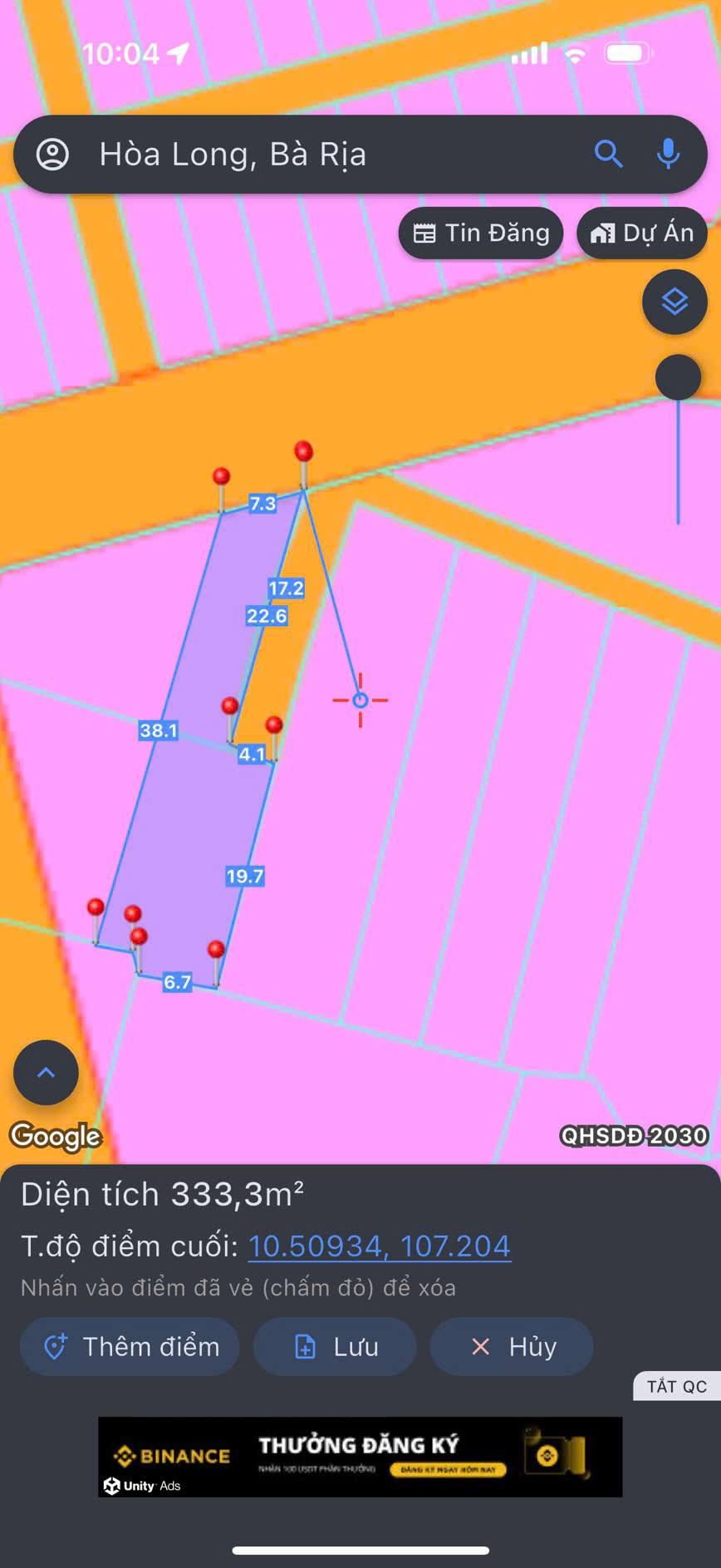
Task: Tap Thêm điểm to add a point
Action: [x=130, y=1347]
